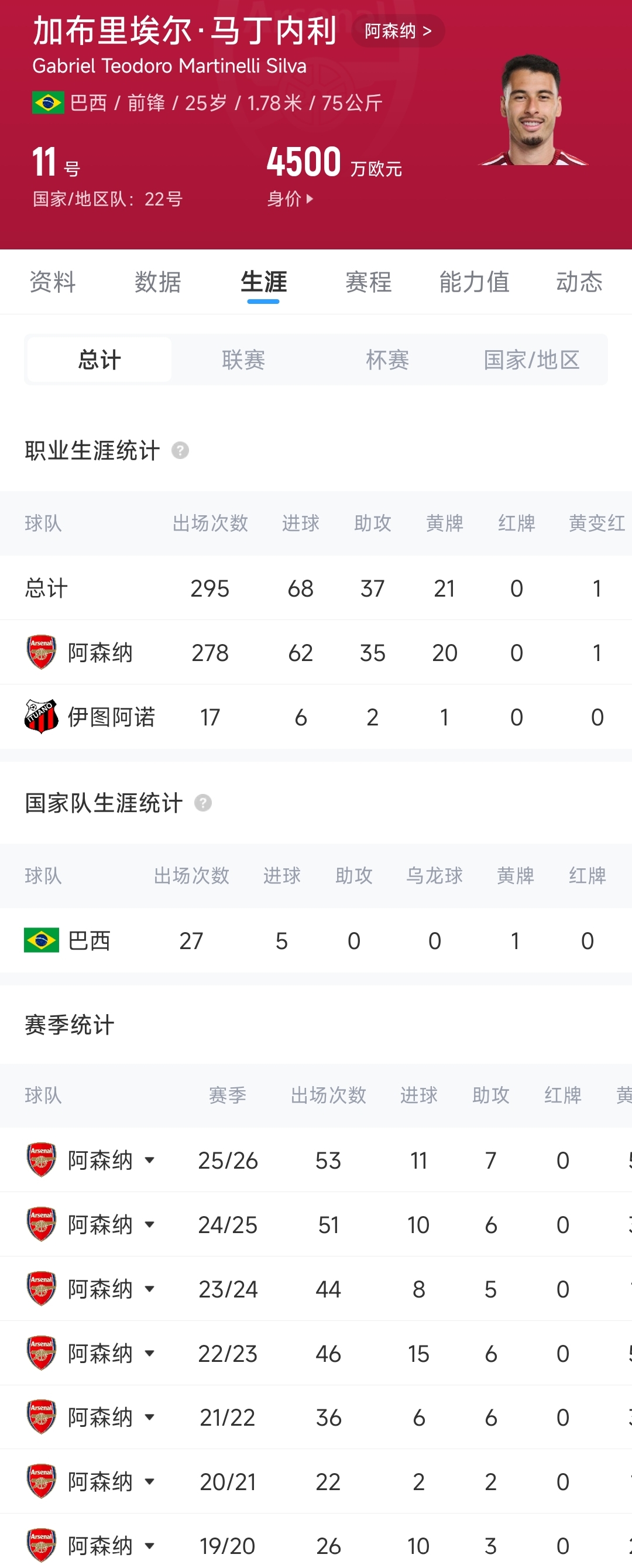Screen dimensions: 632x1568
Task: Open the 阿森纳 row in career stats
Action: coord(315,652)
